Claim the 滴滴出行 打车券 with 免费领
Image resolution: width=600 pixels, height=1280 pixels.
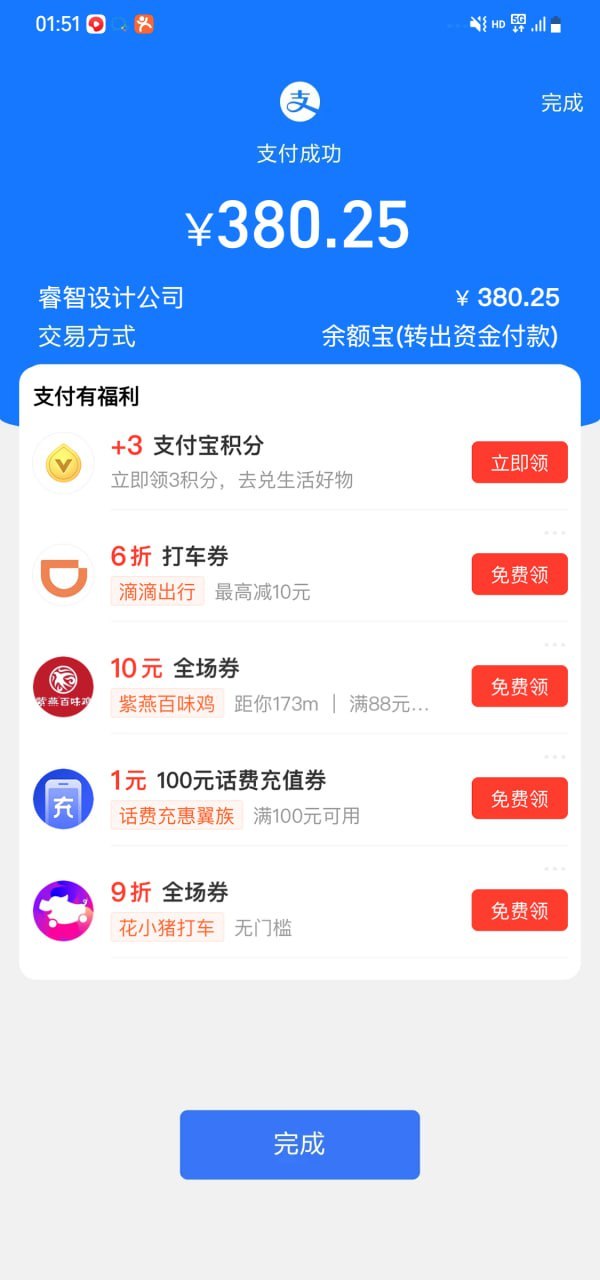519,575
